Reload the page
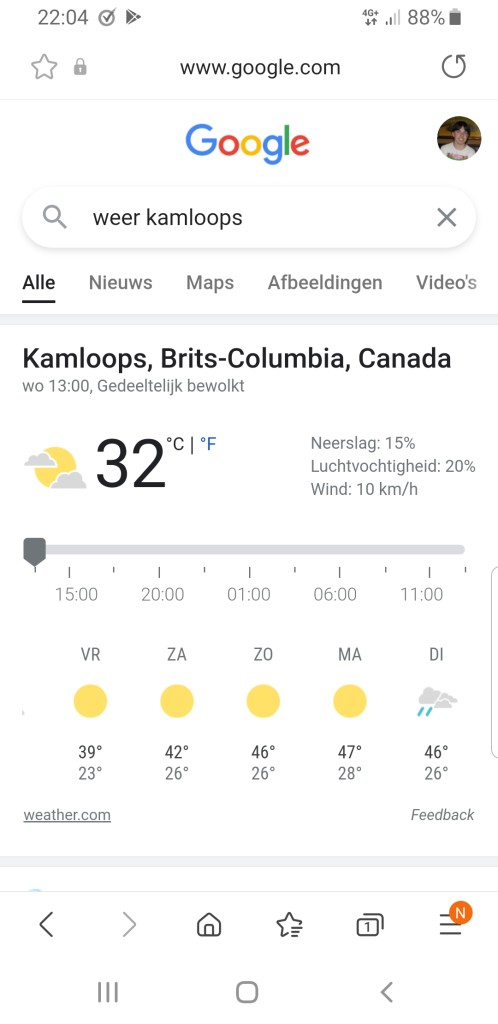This screenshot has height=1024, width=498. click(x=454, y=67)
